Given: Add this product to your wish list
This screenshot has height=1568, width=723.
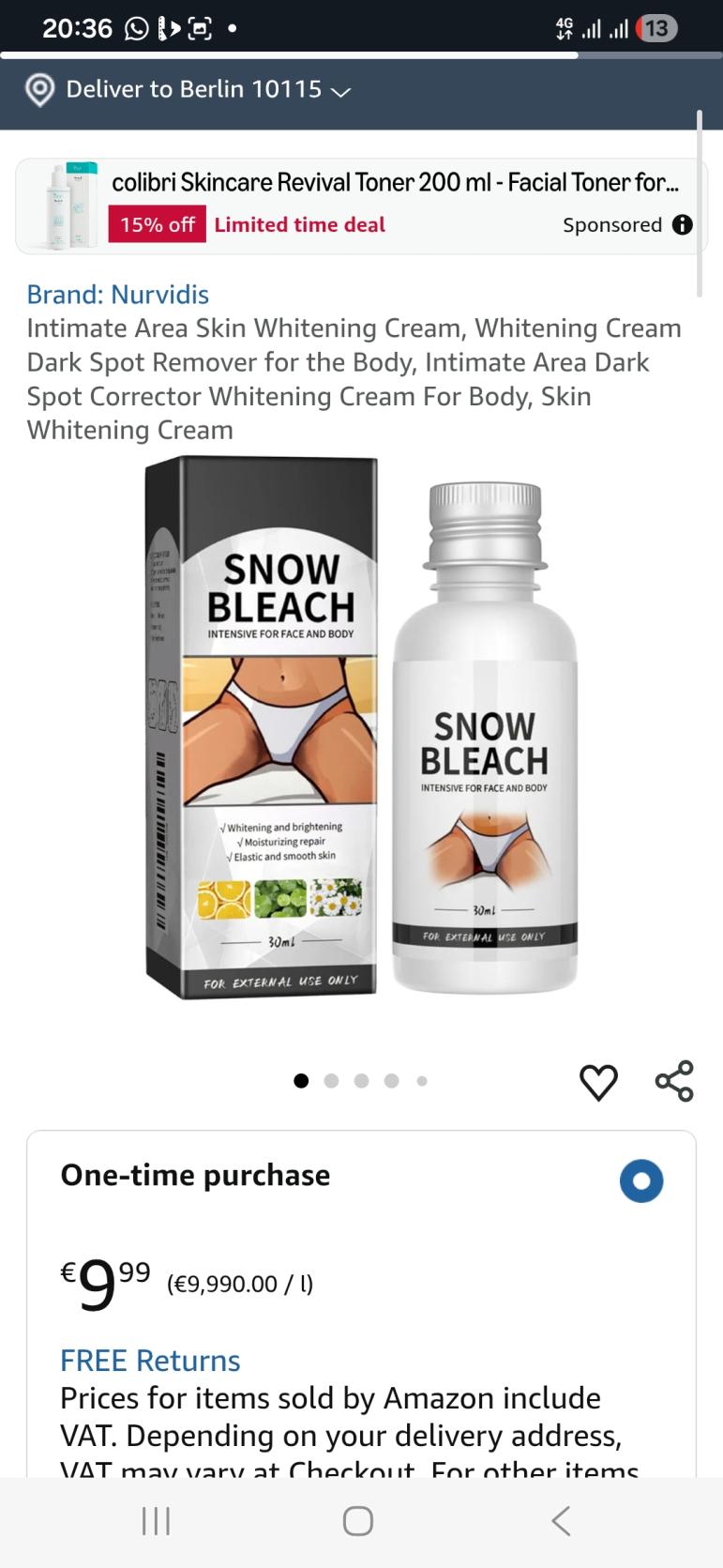Looking at the screenshot, I should tap(598, 1082).
